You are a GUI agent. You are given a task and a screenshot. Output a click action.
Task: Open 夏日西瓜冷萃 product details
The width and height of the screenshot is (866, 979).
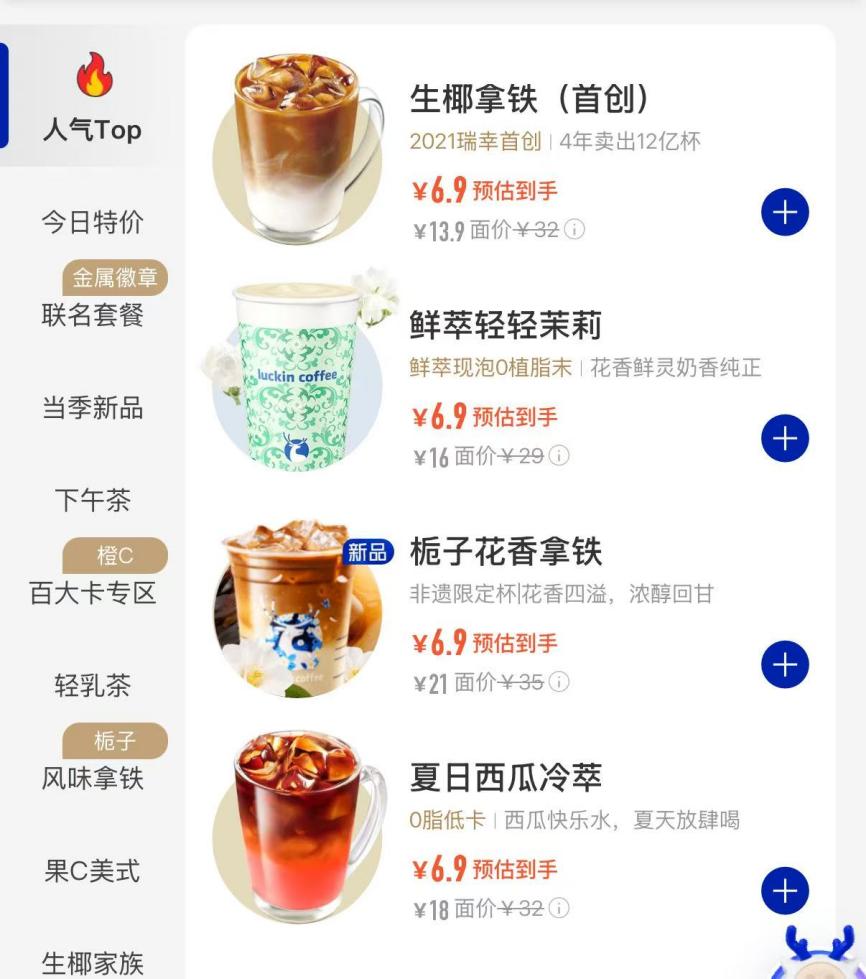505,778
